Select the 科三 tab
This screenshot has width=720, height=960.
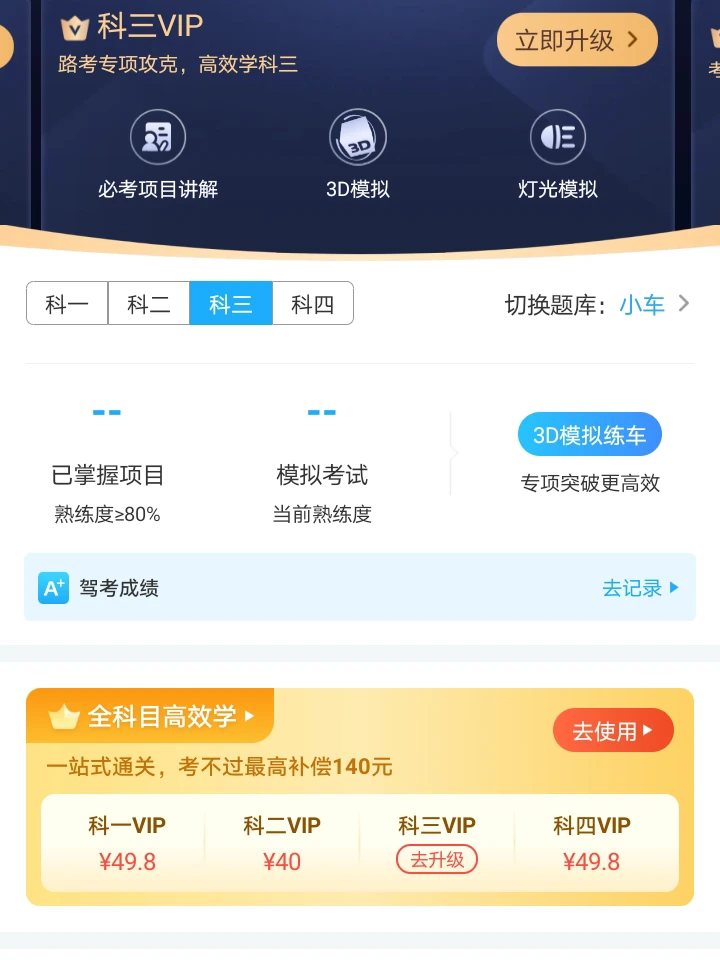[231, 304]
